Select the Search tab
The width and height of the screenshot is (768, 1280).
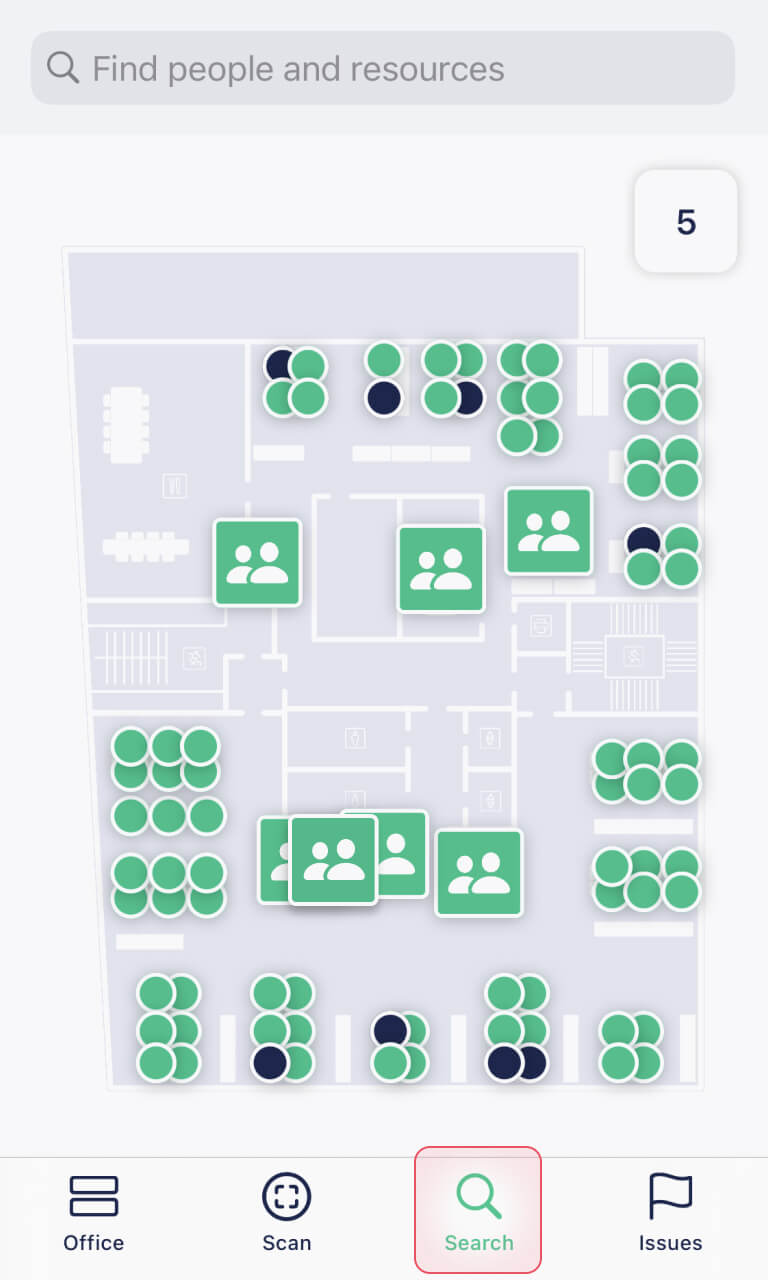tap(478, 1213)
